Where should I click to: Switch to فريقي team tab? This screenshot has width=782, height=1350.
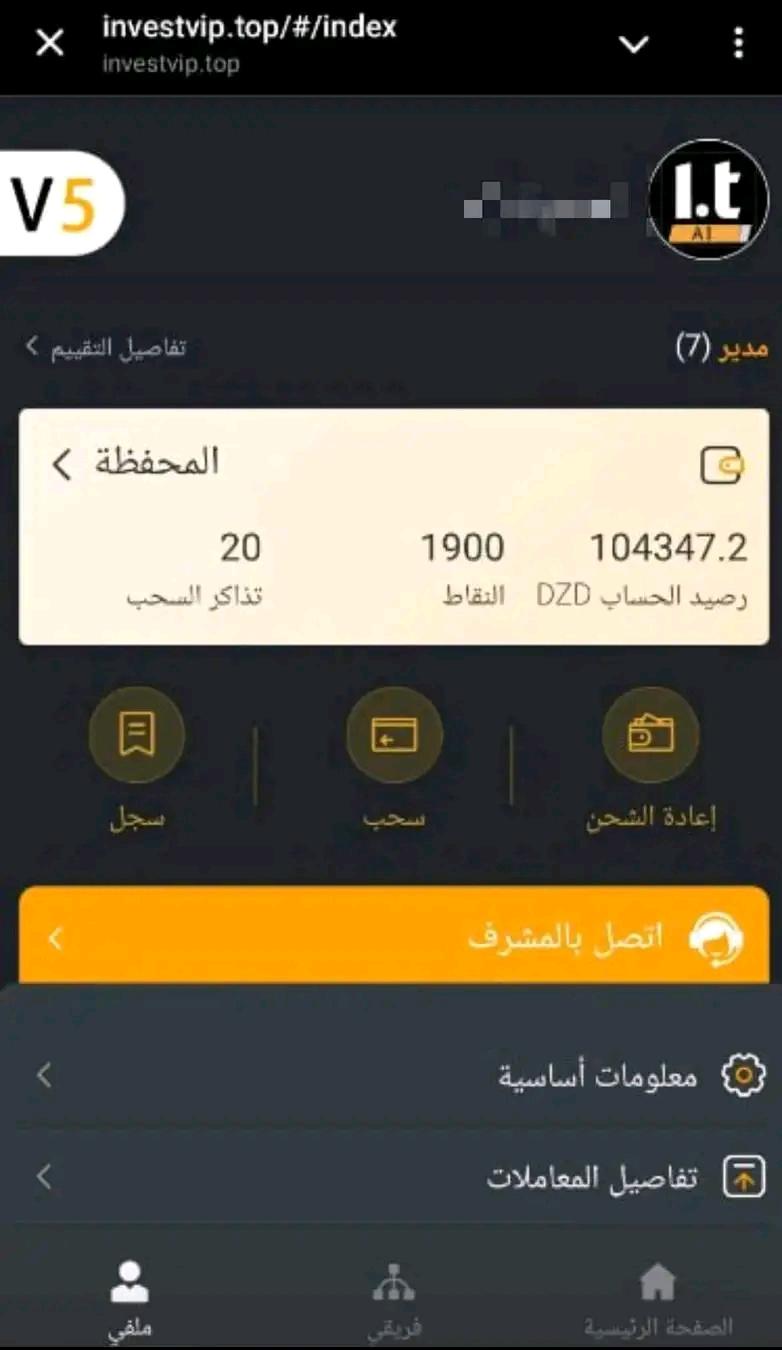coord(394,1300)
